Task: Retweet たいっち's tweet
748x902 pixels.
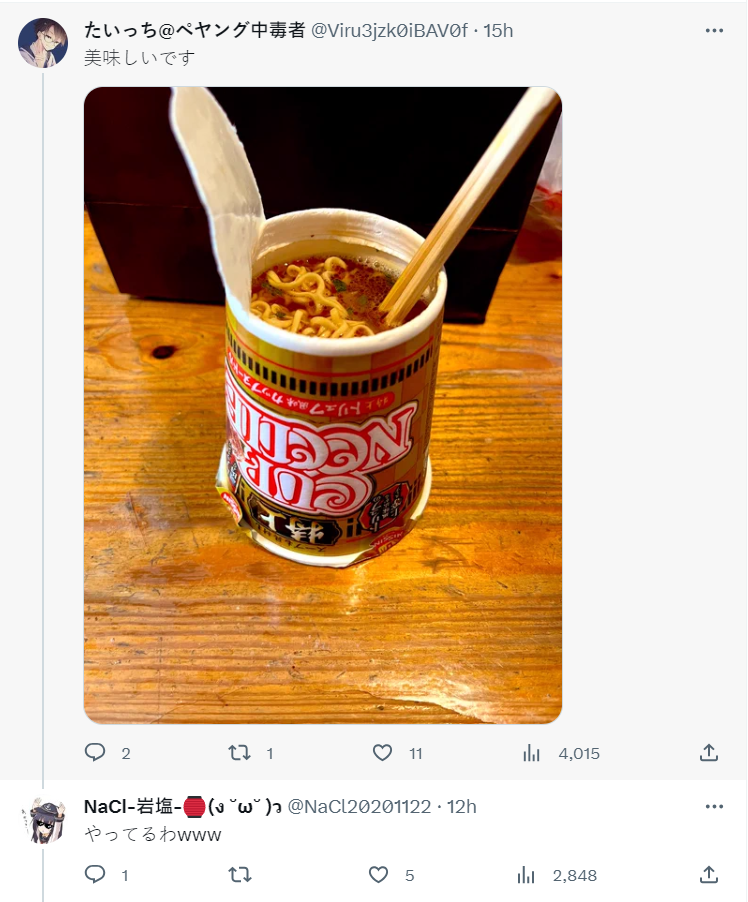Action: point(240,753)
